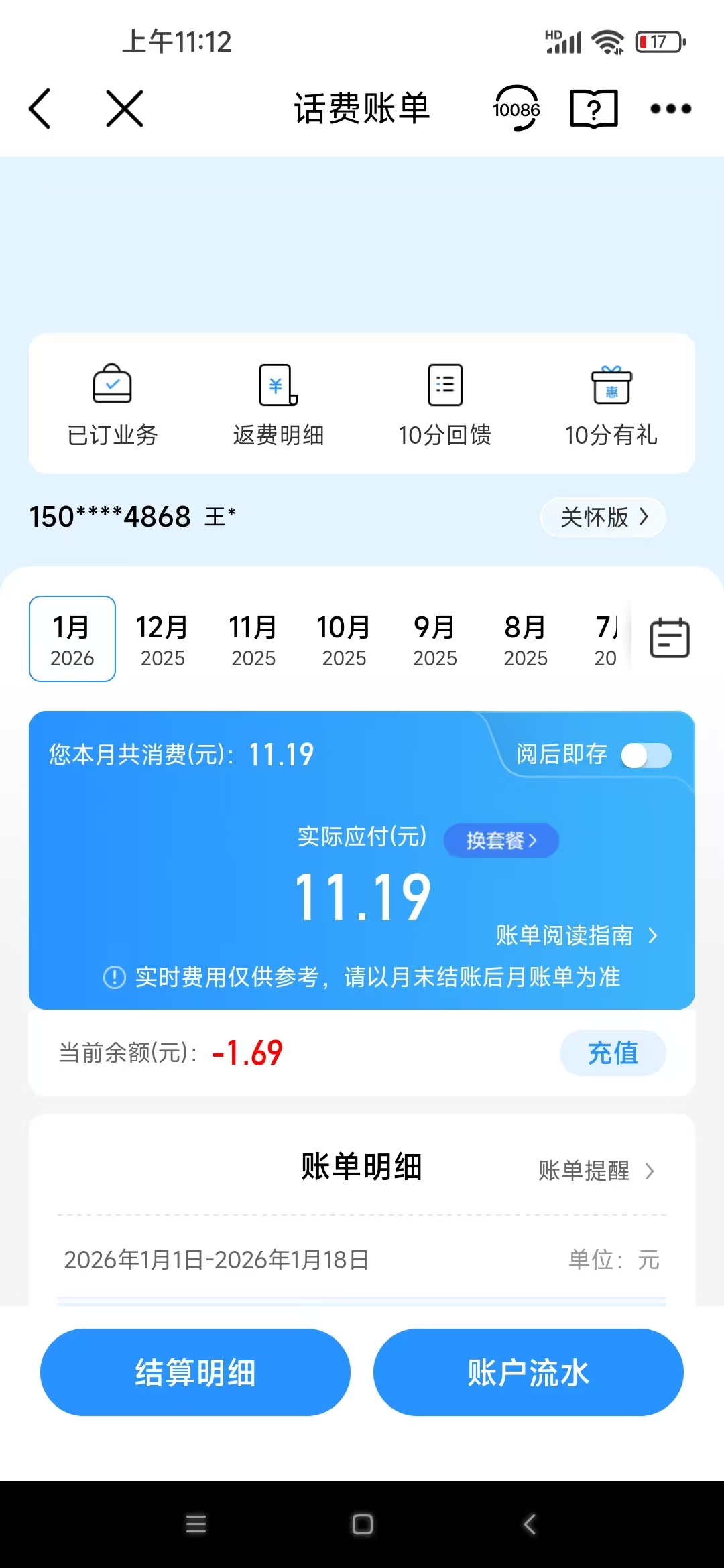724x1568 pixels.
Task: Select the 12月 2025 bill
Action: [x=162, y=639]
